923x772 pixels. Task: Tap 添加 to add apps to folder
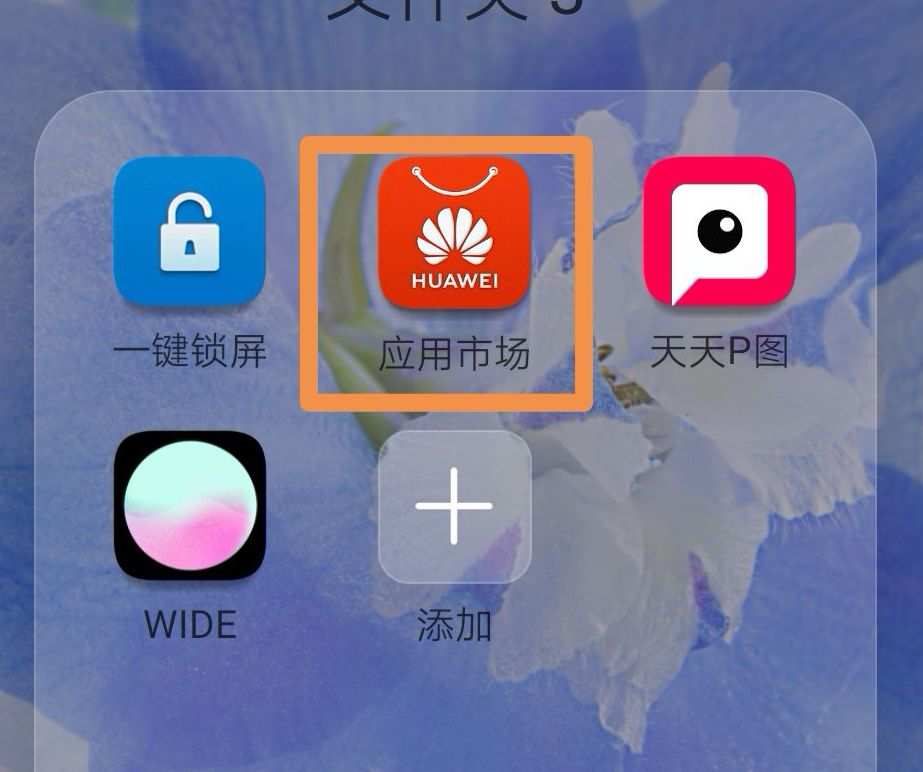(454, 506)
